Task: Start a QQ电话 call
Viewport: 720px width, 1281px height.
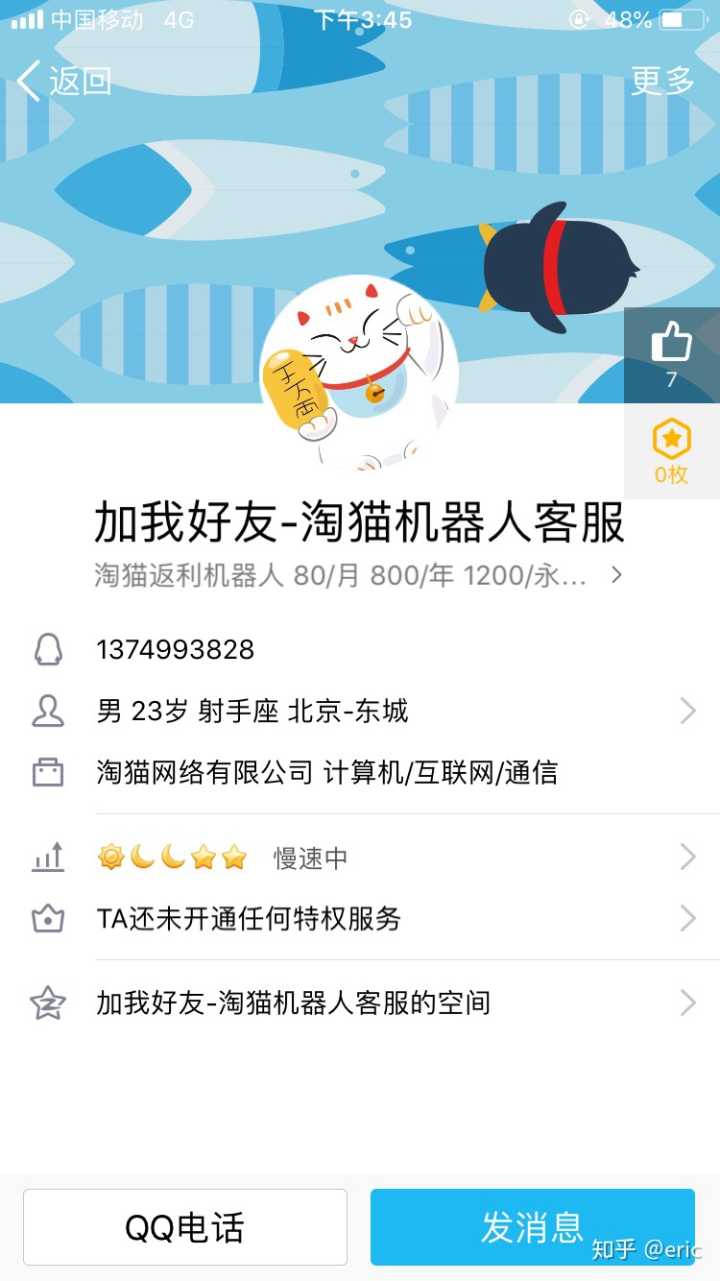Action: (x=185, y=1227)
